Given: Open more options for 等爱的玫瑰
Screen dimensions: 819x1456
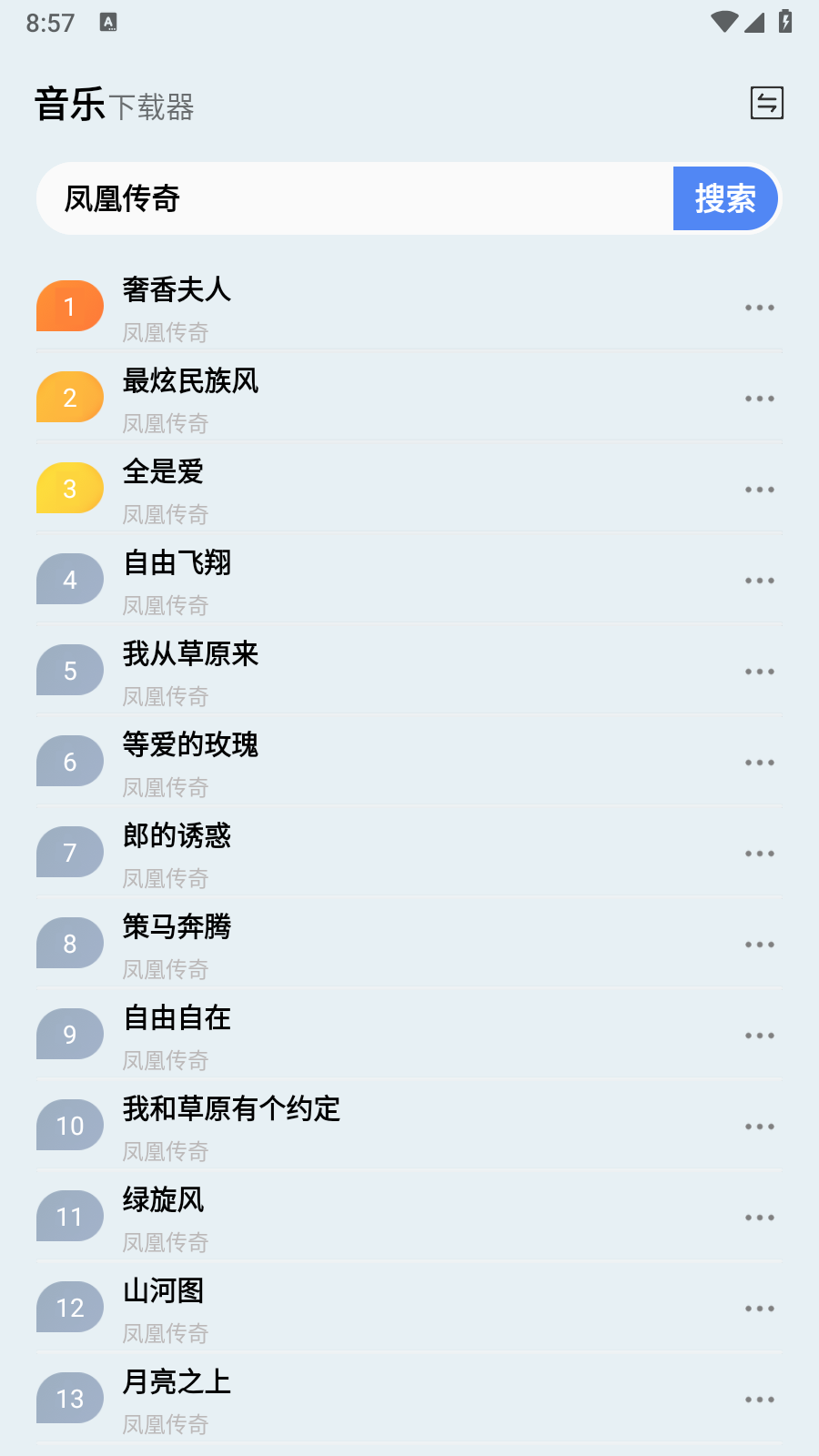Looking at the screenshot, I should 759,762.
